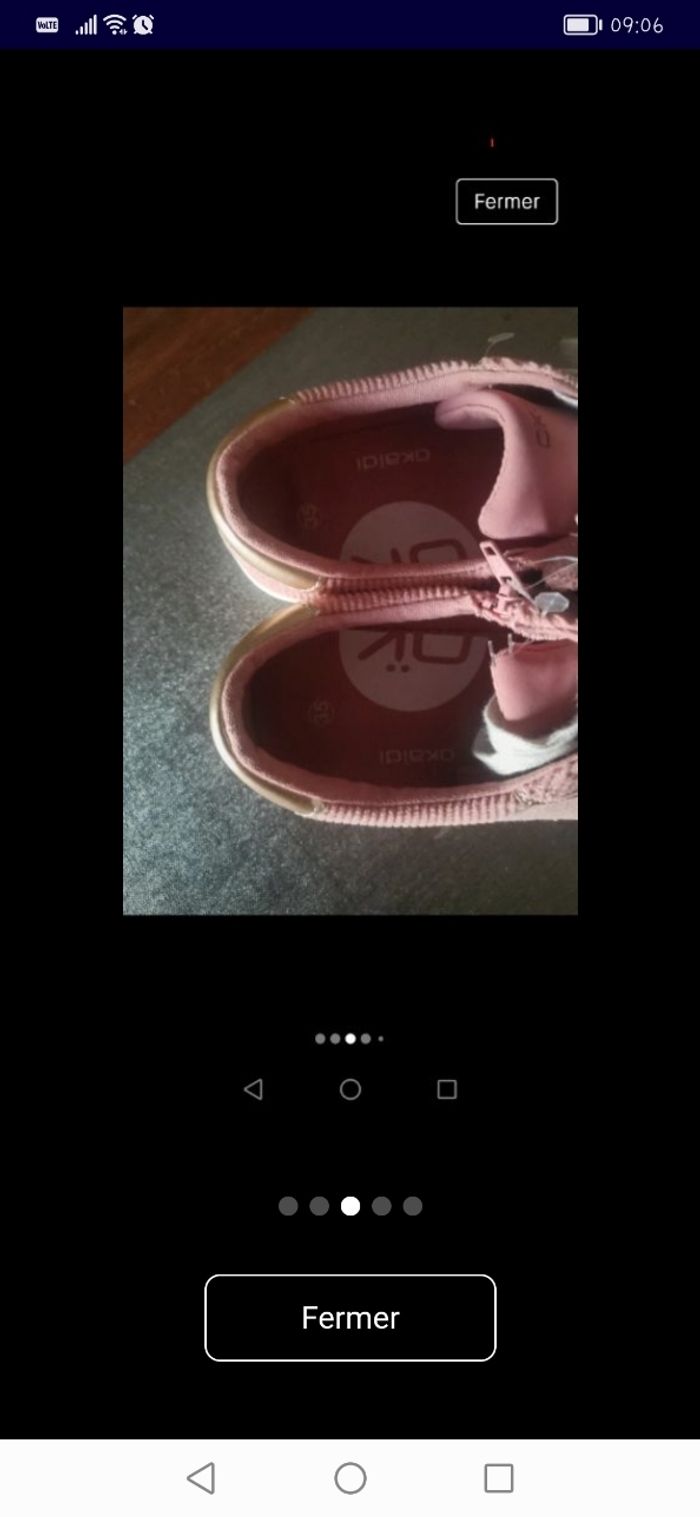Jump to the last page indicator dot
Screen dimensions: 700x1517
point(412,1206)
